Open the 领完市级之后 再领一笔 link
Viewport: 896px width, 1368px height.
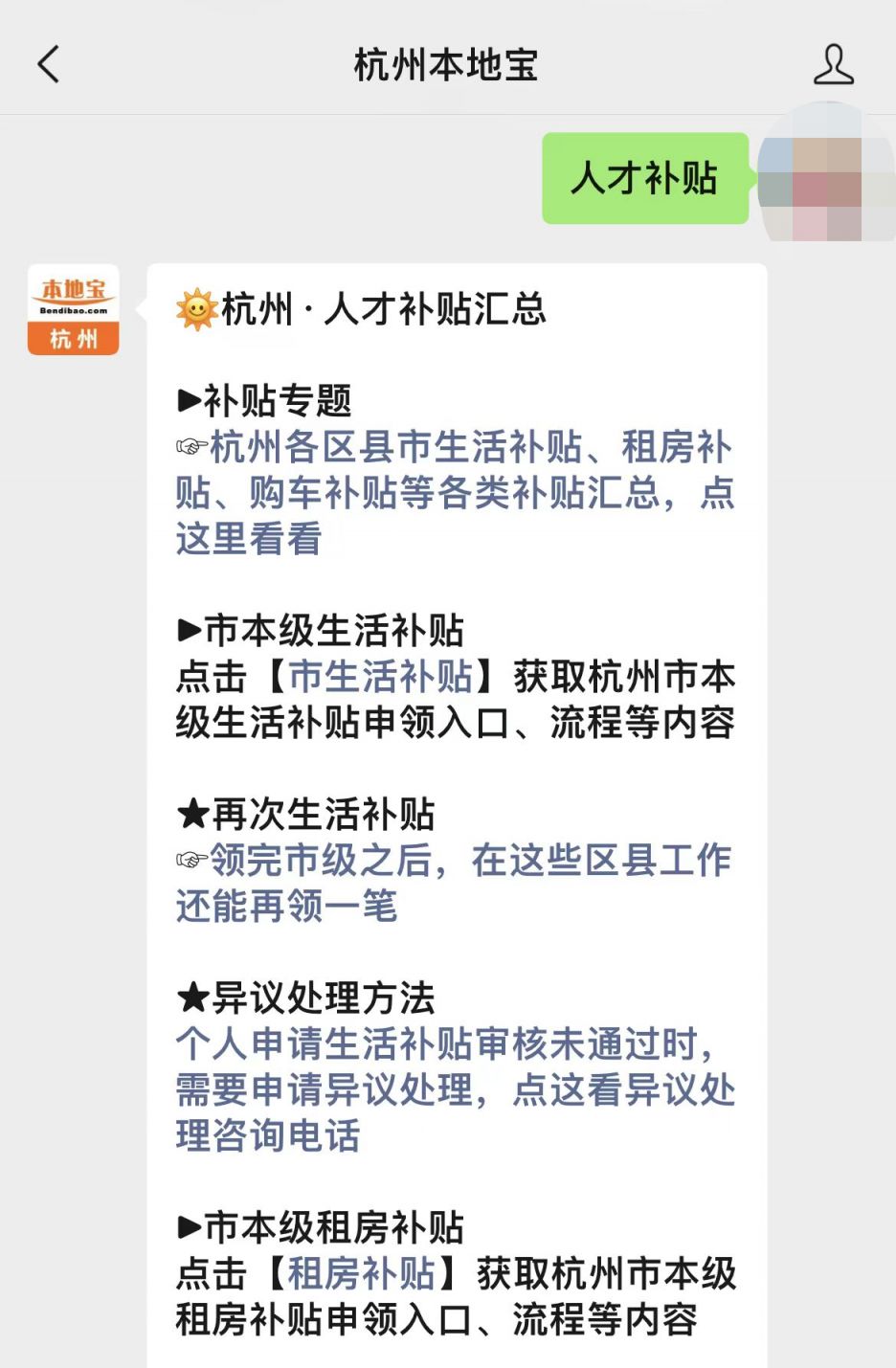pos(454,883)
